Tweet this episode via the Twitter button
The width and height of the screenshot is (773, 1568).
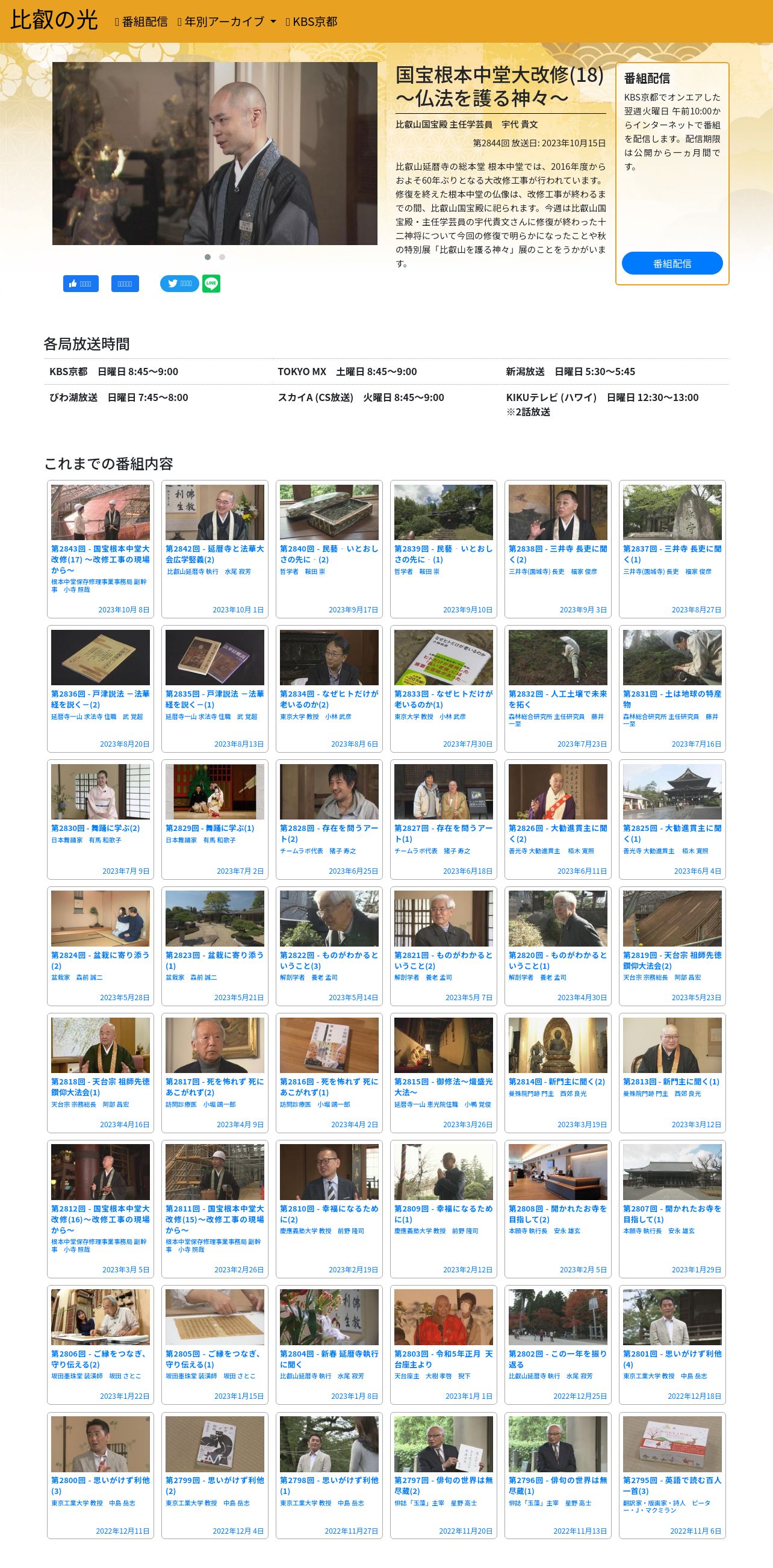(x=179, y=284)
